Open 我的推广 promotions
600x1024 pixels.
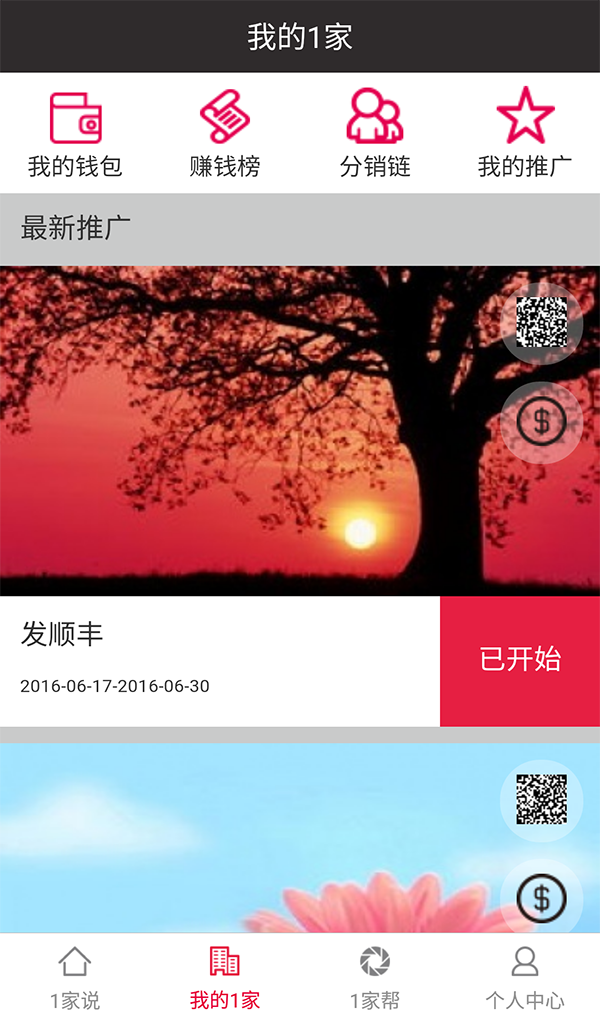click(525, 134)
